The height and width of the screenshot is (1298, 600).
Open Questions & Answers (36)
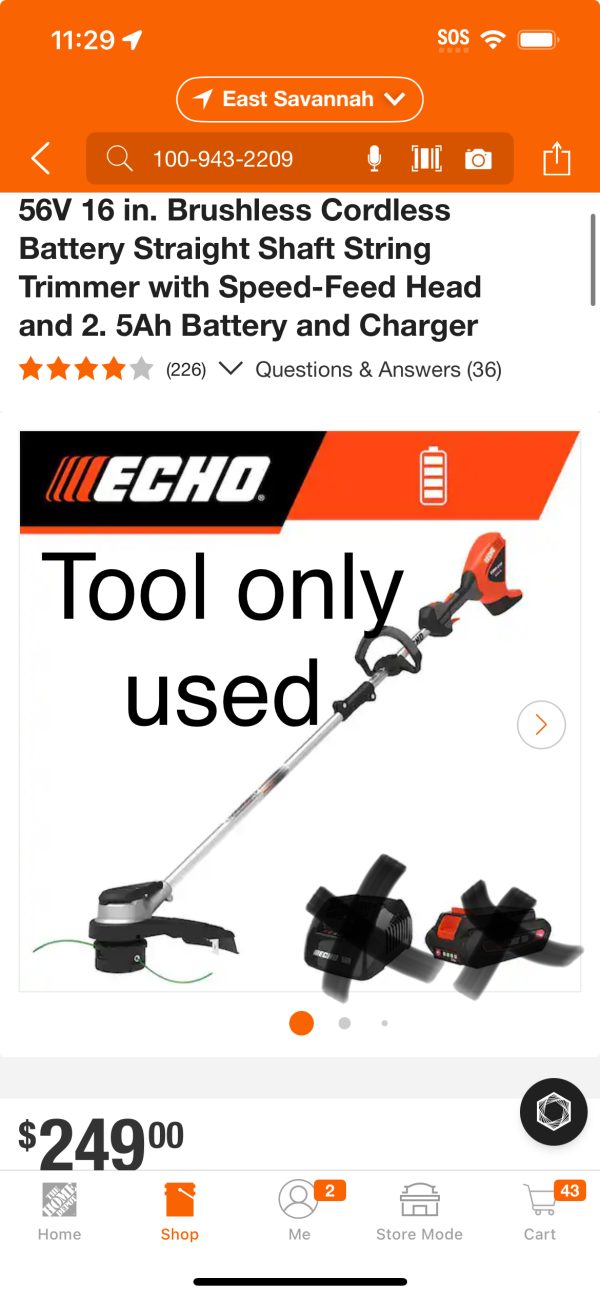[378, 369]
